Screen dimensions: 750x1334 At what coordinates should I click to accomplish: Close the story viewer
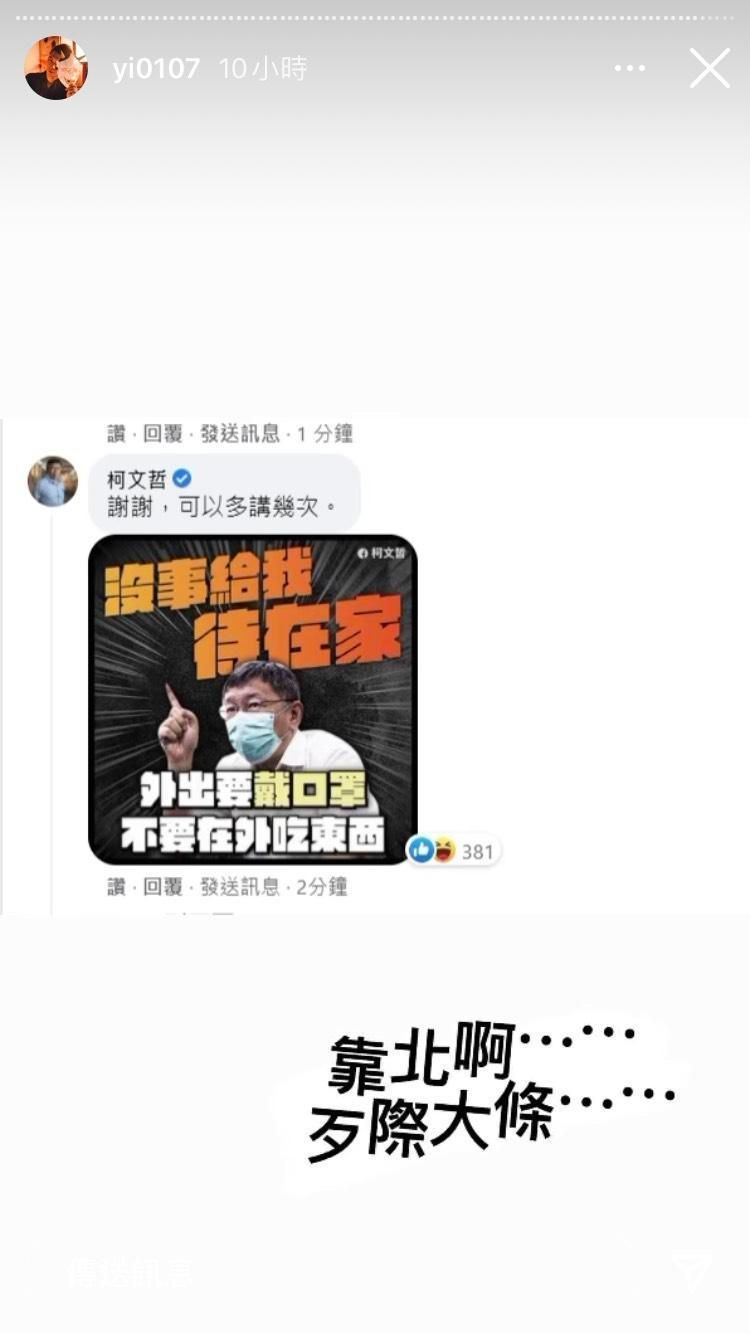[x=709, y=69]
